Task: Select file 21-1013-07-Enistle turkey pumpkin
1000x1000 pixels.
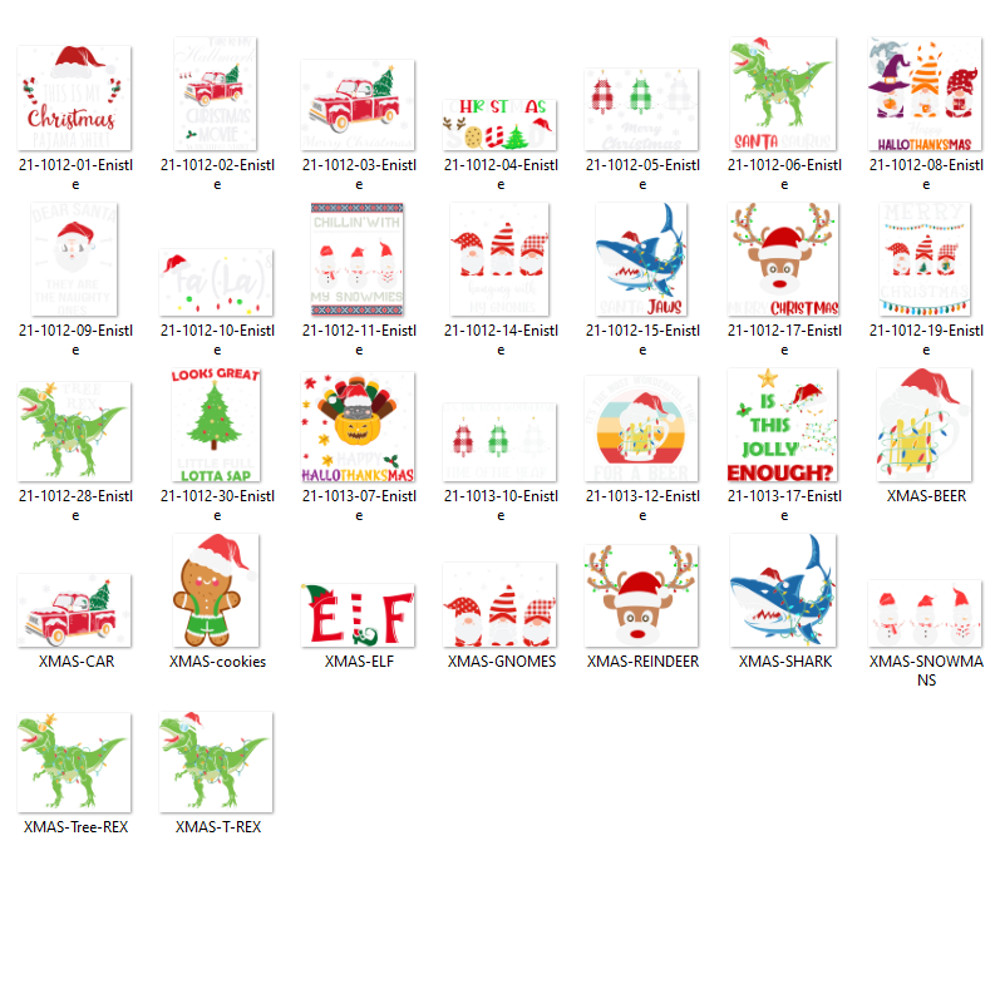Action: [x=358, y=428]
